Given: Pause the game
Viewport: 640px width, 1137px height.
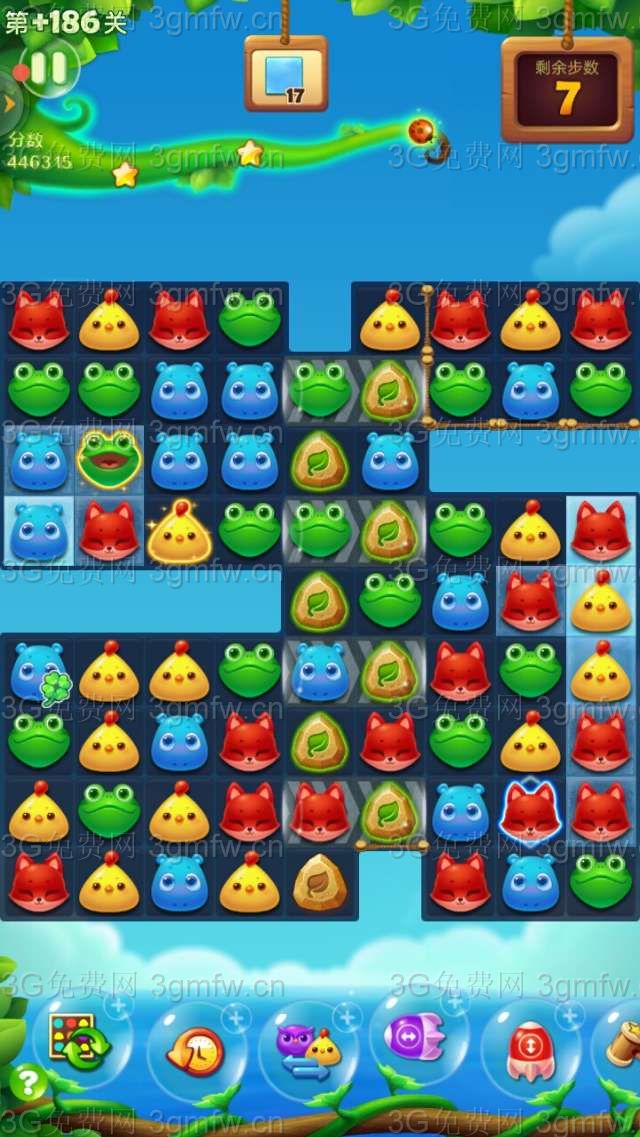Looking at the screenshot, I should pyautogui.click(x=49, y=68).
